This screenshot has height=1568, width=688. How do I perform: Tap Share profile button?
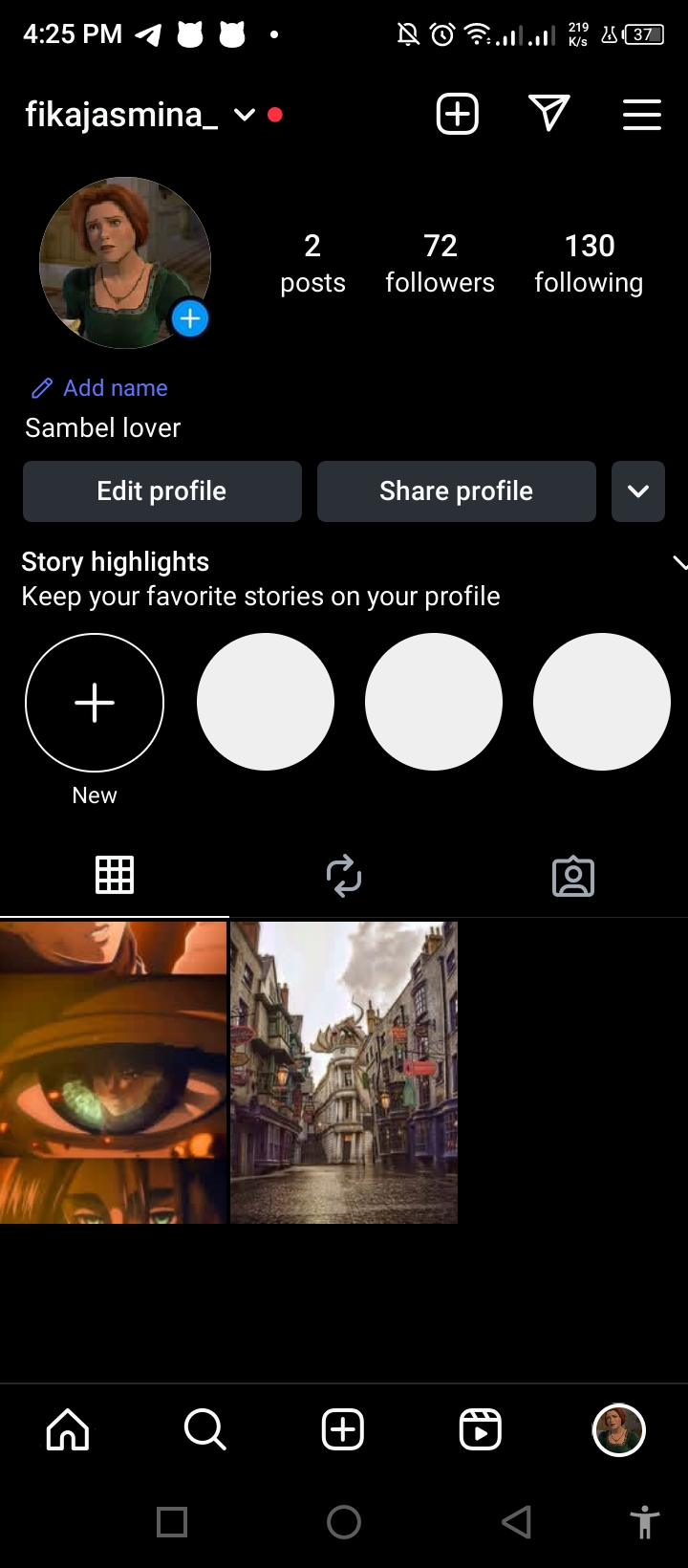(x=456, y=491)
